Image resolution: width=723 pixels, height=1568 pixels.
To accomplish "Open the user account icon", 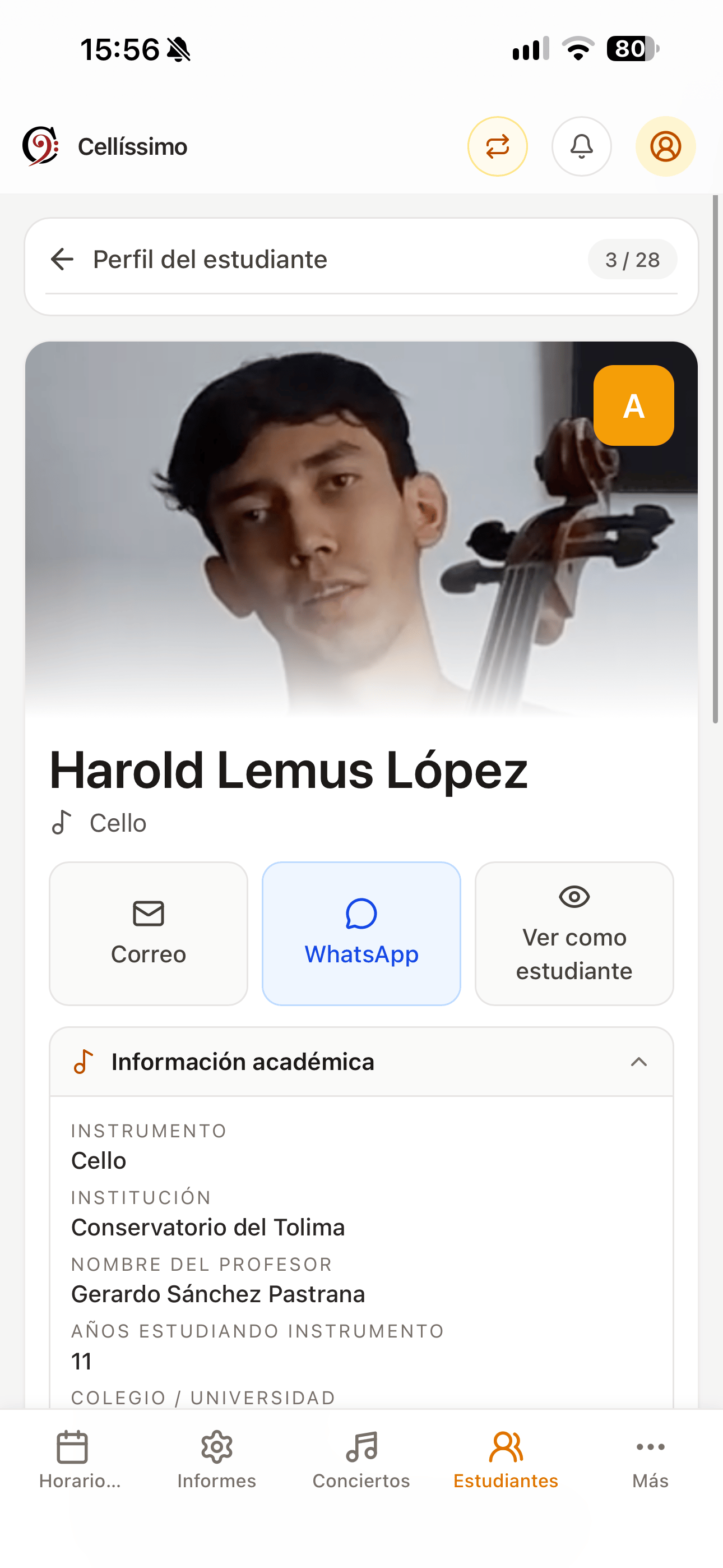I will click(x=665, y=146).
